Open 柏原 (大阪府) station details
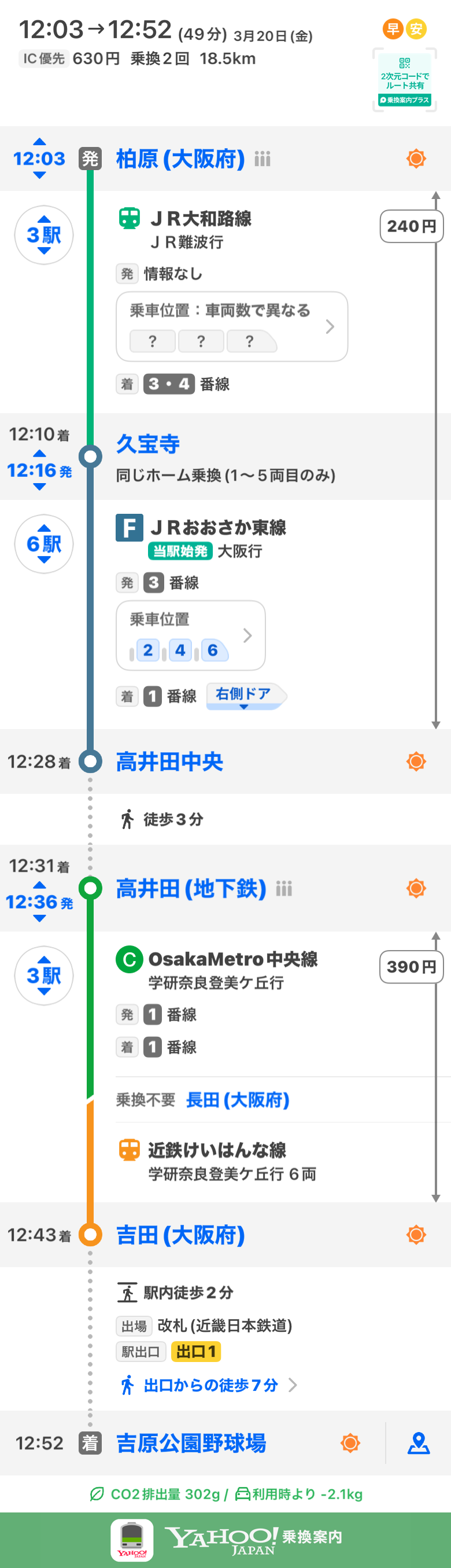The image size is (451, 1568). (180, 160)
